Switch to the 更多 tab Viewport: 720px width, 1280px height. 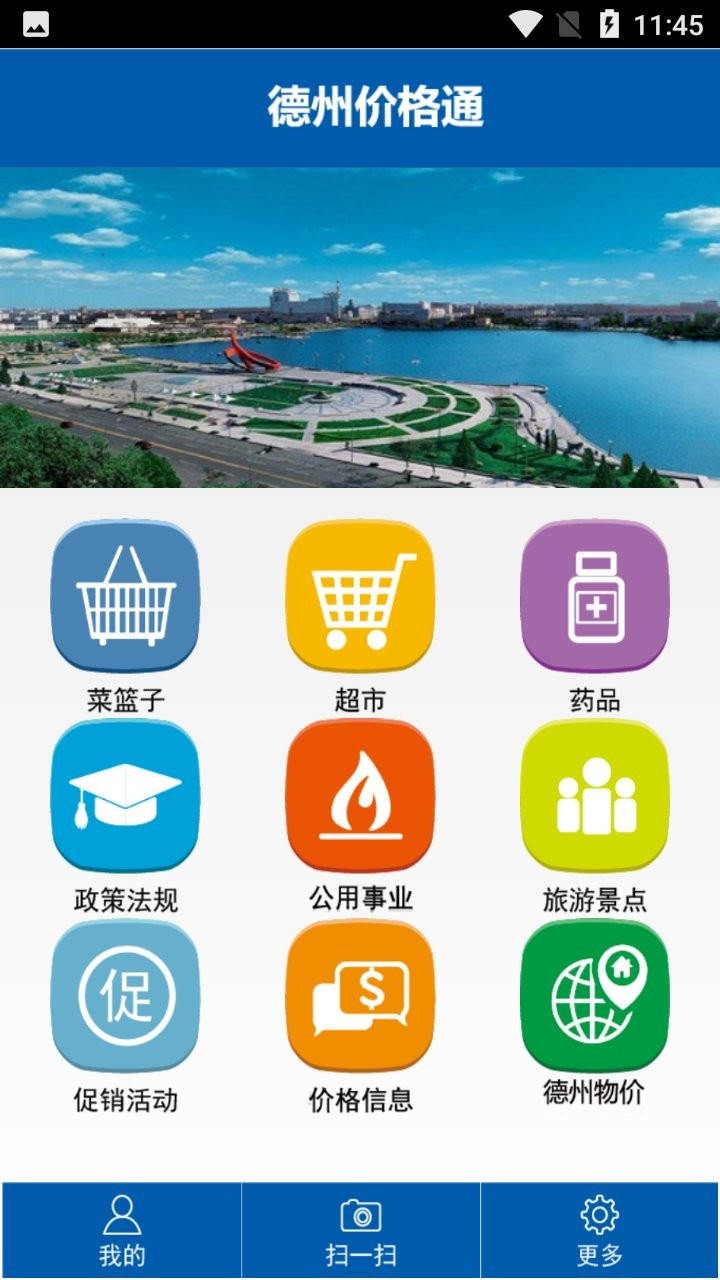coord(597,1228)
